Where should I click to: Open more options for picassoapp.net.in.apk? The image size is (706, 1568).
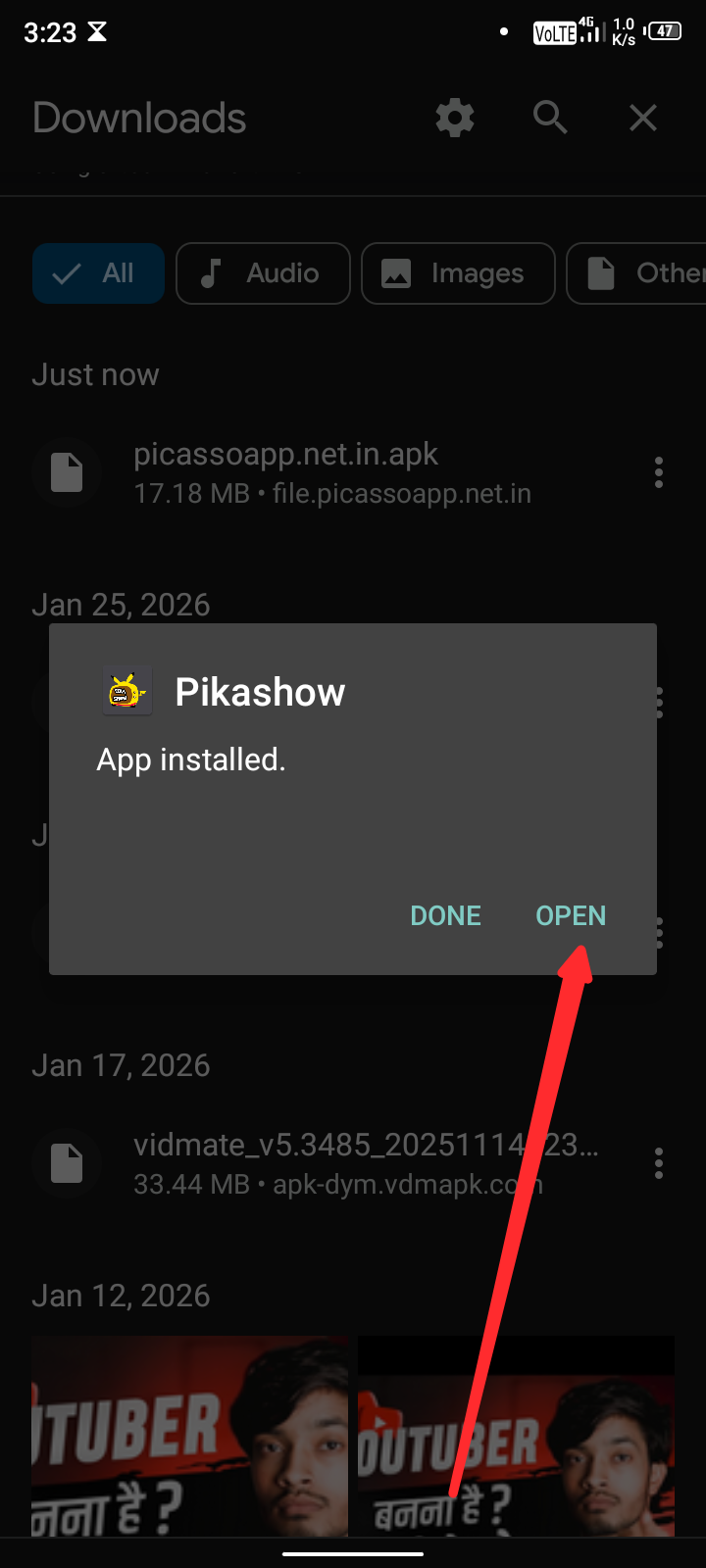pyautogui.click(x=659, y=472)
